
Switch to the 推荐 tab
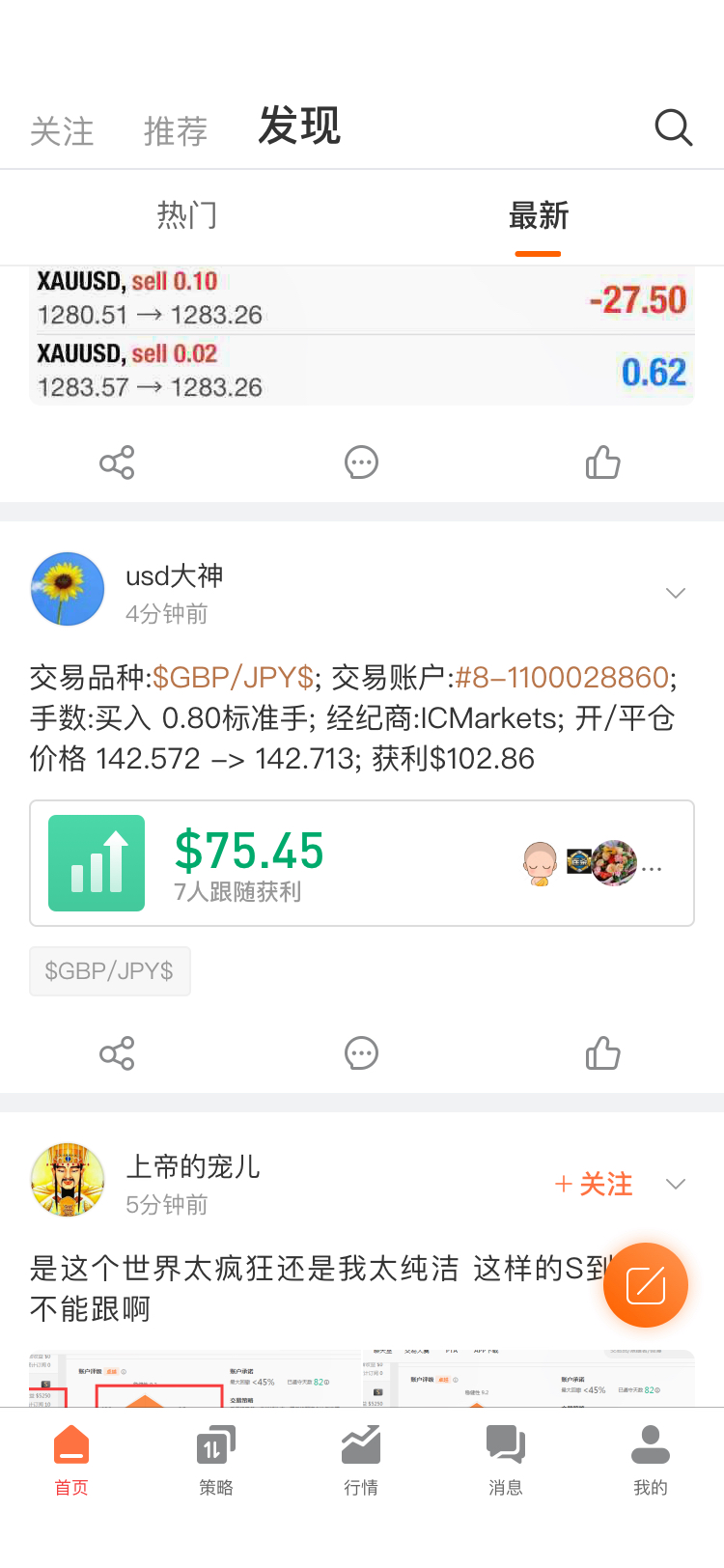pos(176,131)
